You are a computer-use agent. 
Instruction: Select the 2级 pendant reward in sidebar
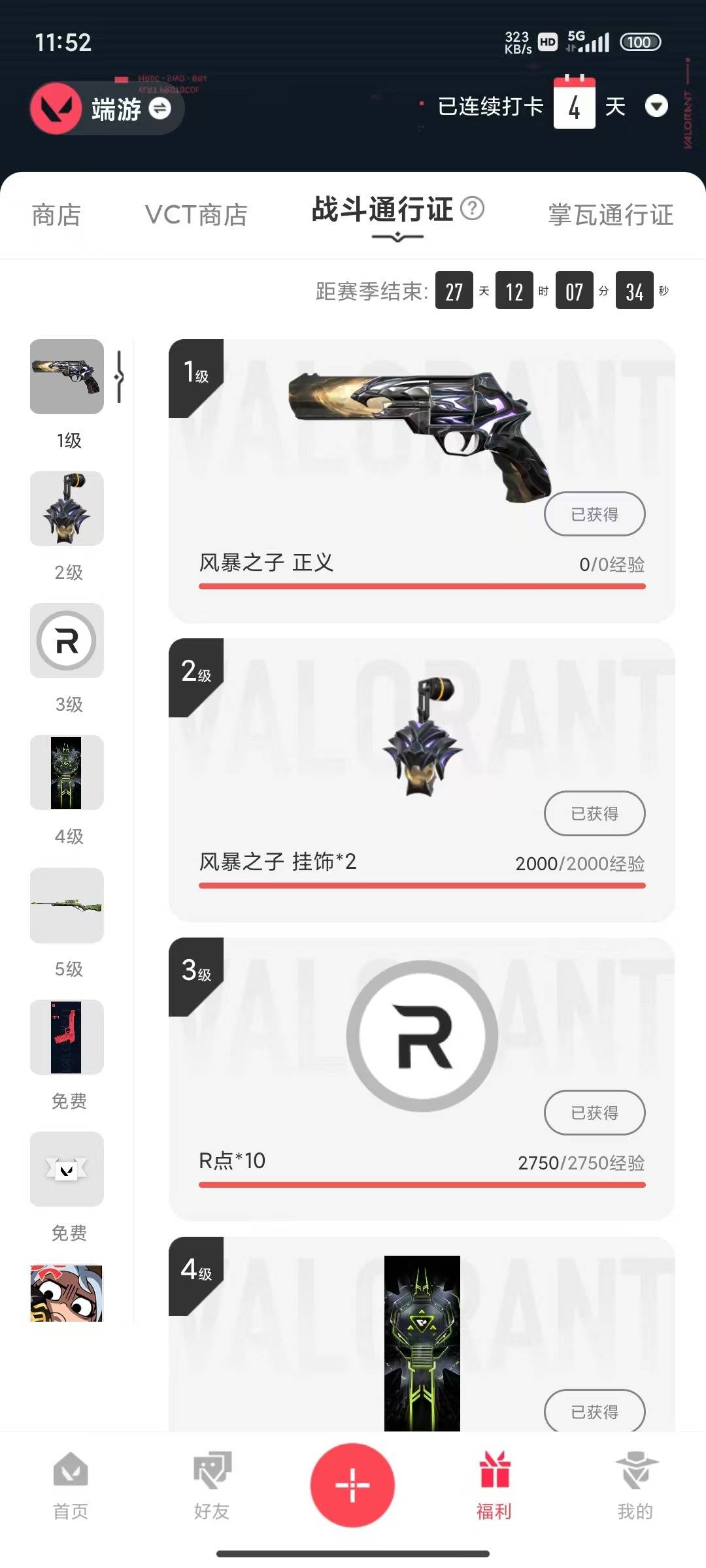66,510
